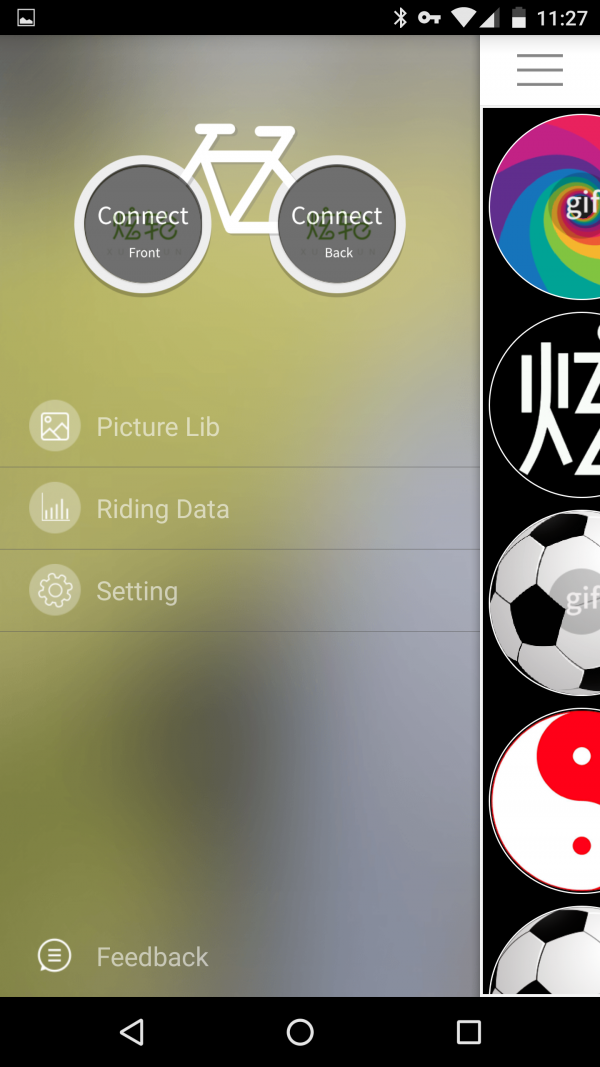
Task: Select the soccer ball gif image
Action: point(546,602)
